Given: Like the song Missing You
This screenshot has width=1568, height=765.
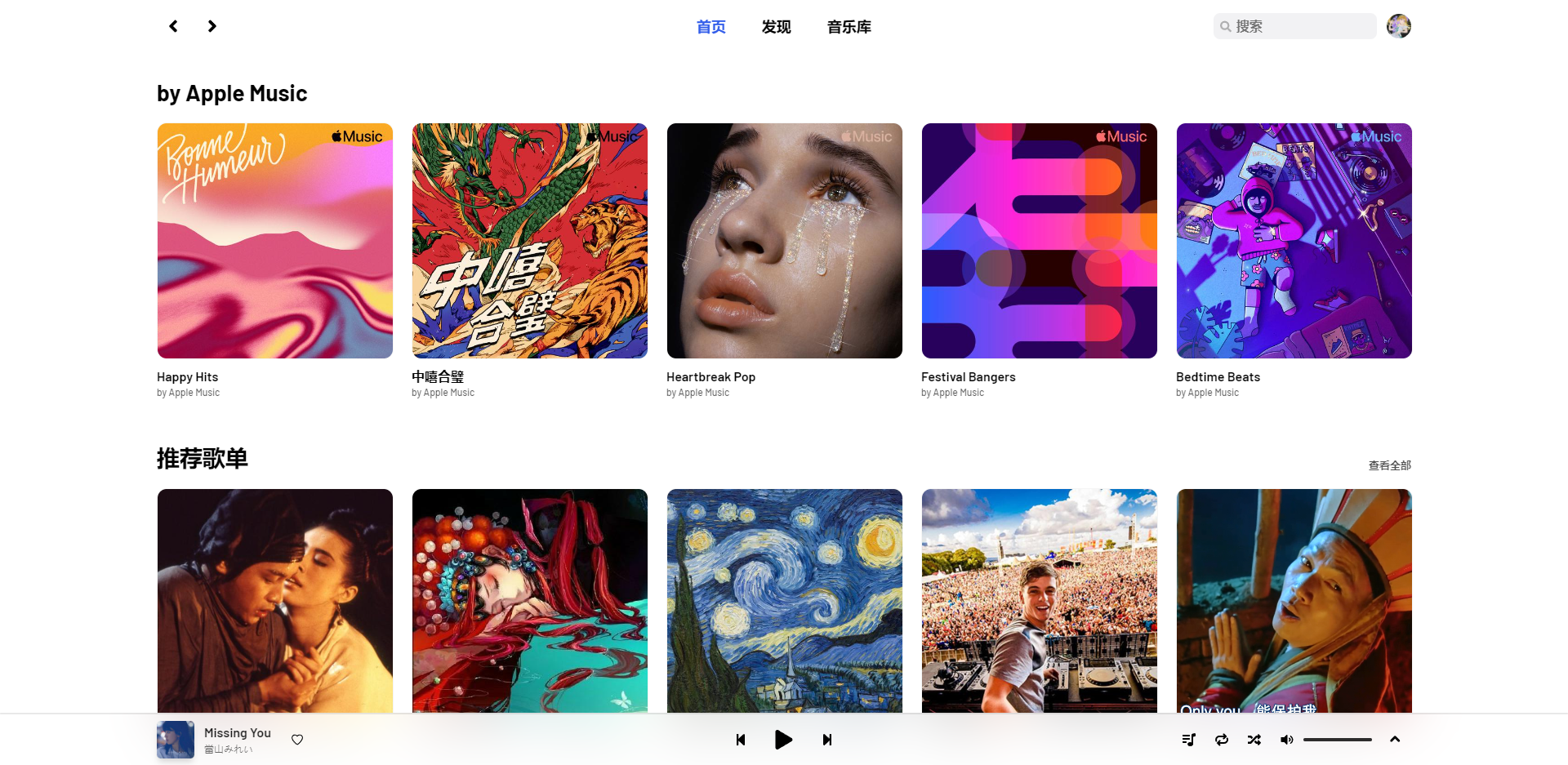Looking at the screenshot, I should pos(297,740).
